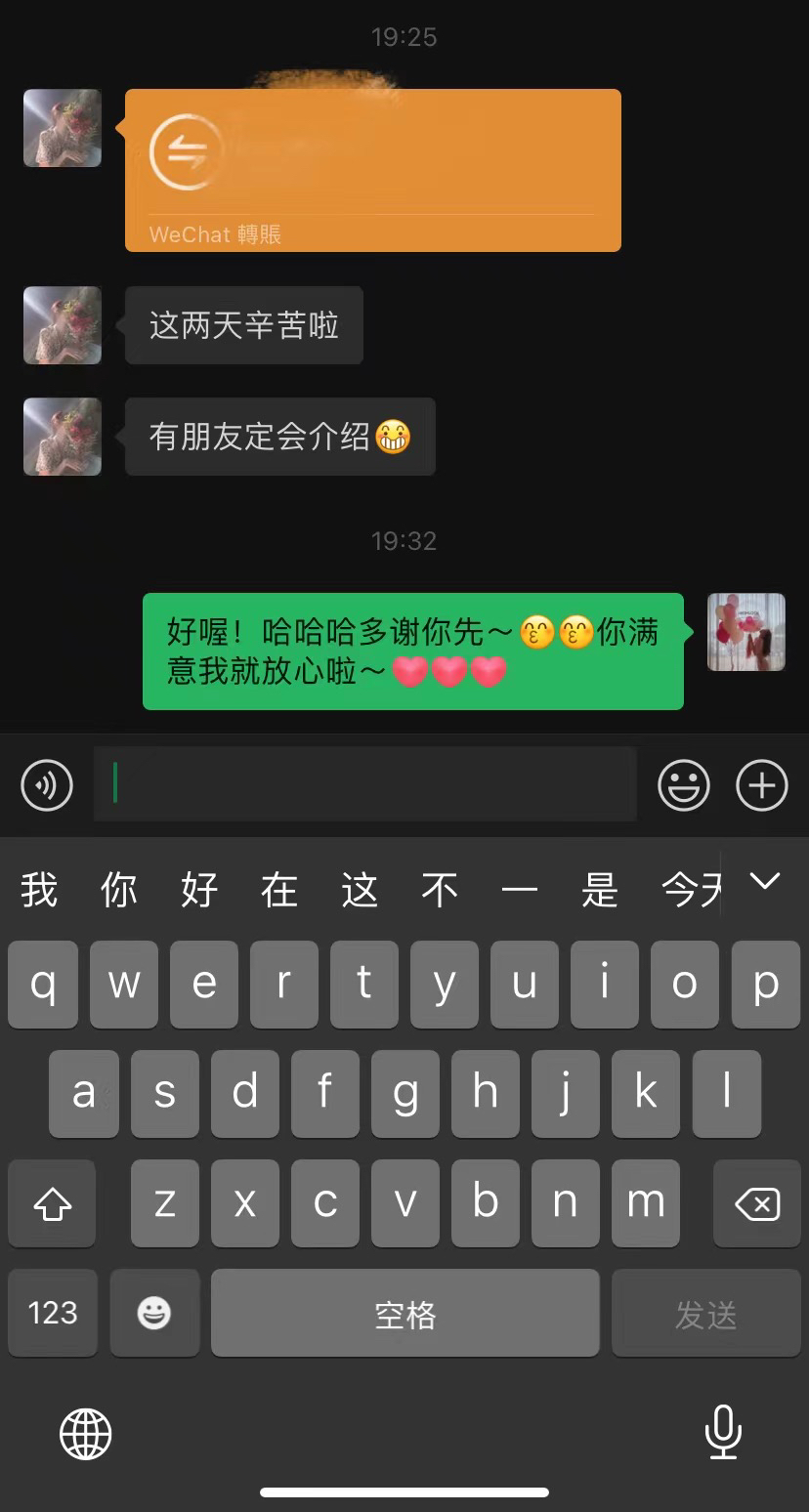
Task: Select the suggested word 你
Action: (x=119, y=890)
